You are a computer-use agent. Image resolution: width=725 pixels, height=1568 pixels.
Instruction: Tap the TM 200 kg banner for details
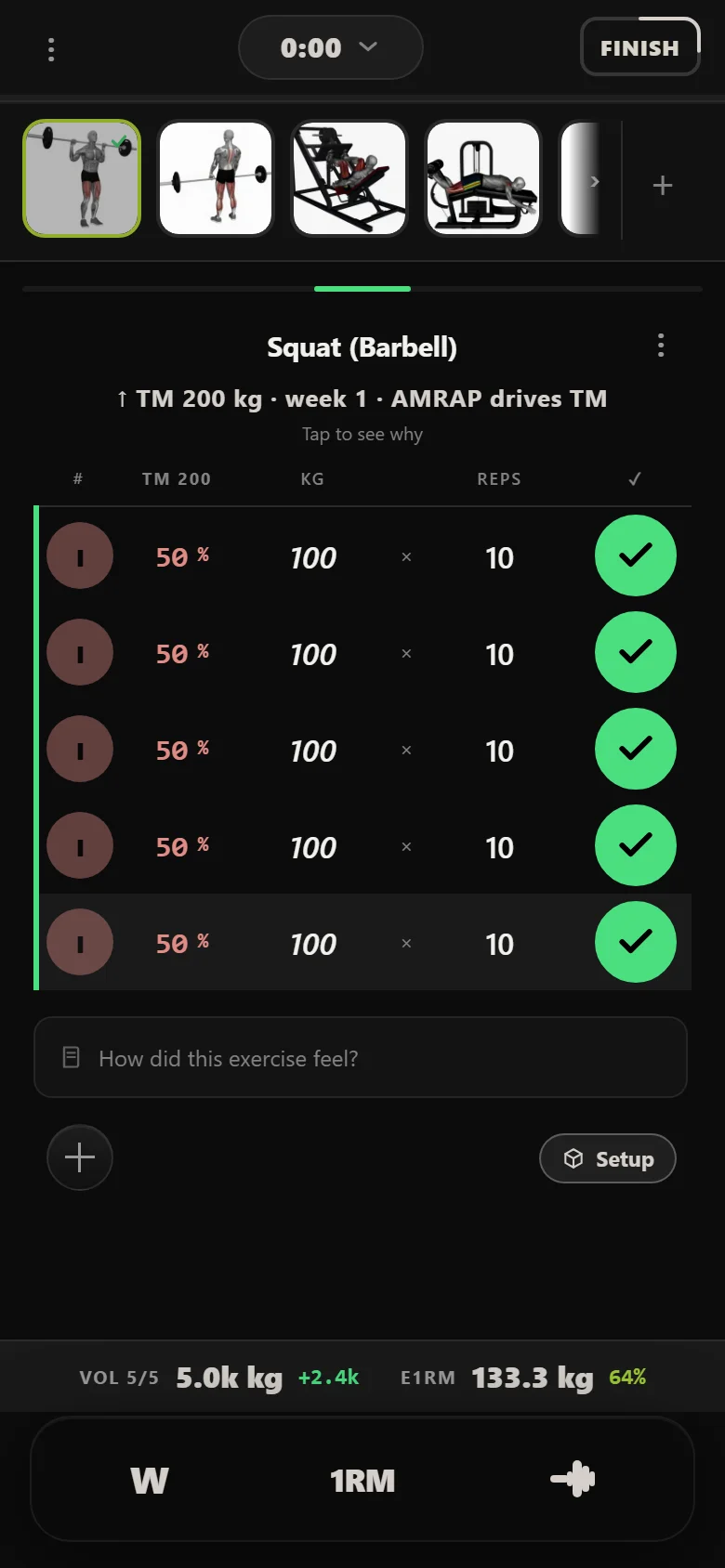point(362,399)
